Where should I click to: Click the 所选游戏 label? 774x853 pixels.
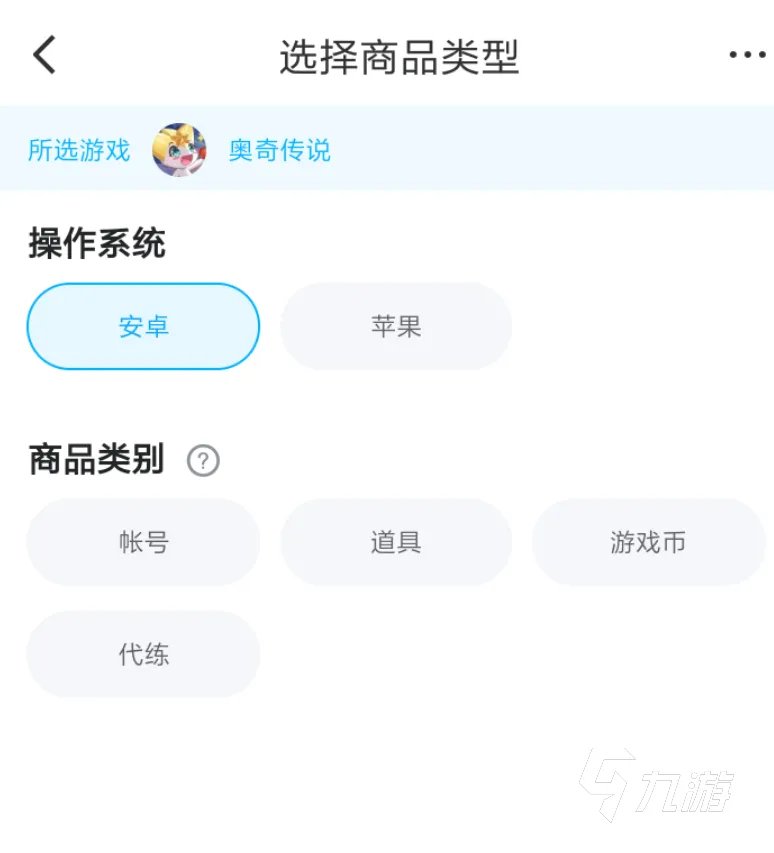coord(78,150)
